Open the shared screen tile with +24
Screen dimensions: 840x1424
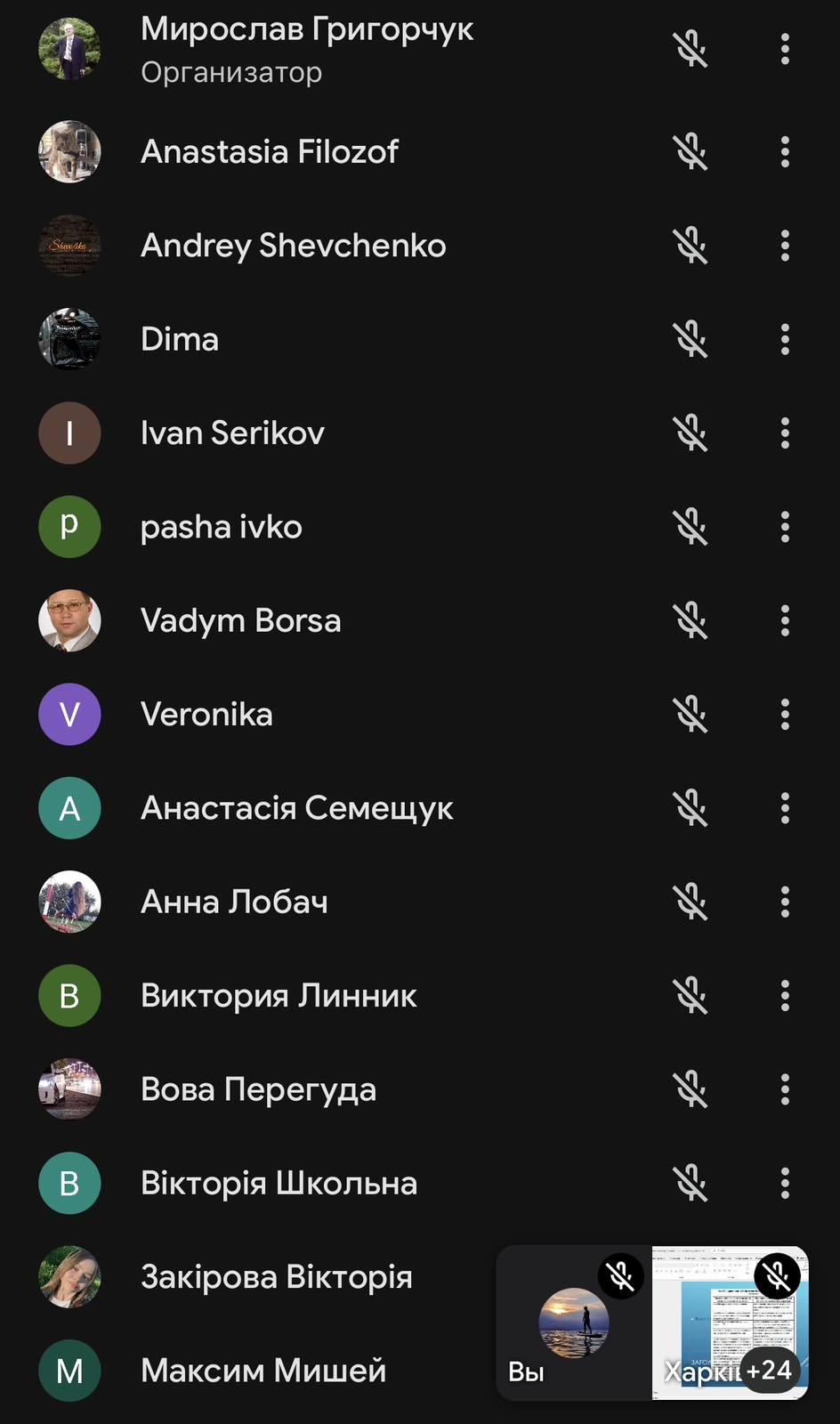(731, 1323)
